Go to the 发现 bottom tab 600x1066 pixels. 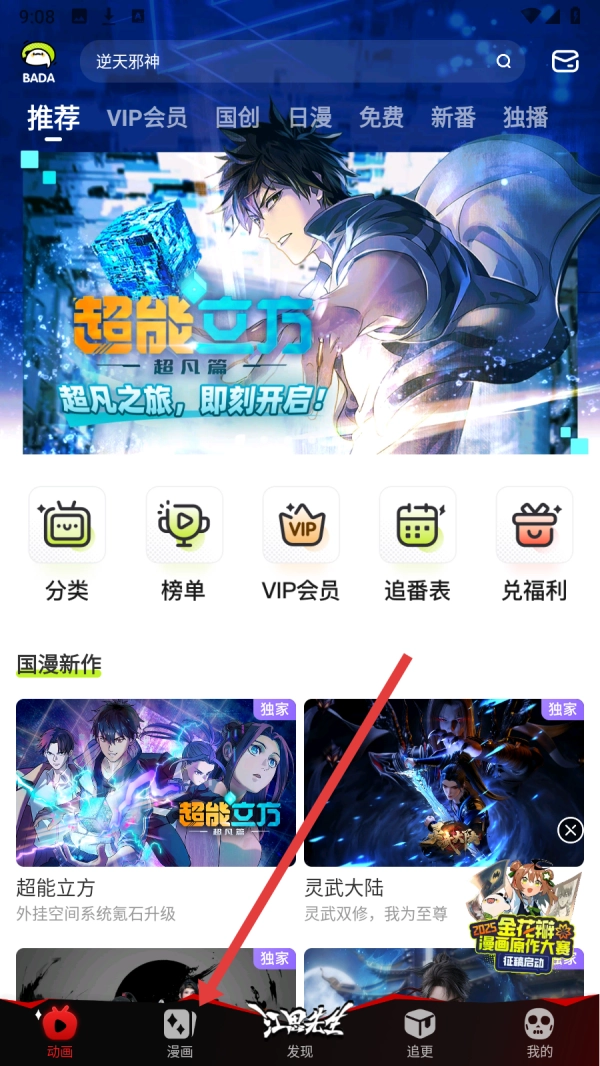[x=300, y=1033]
